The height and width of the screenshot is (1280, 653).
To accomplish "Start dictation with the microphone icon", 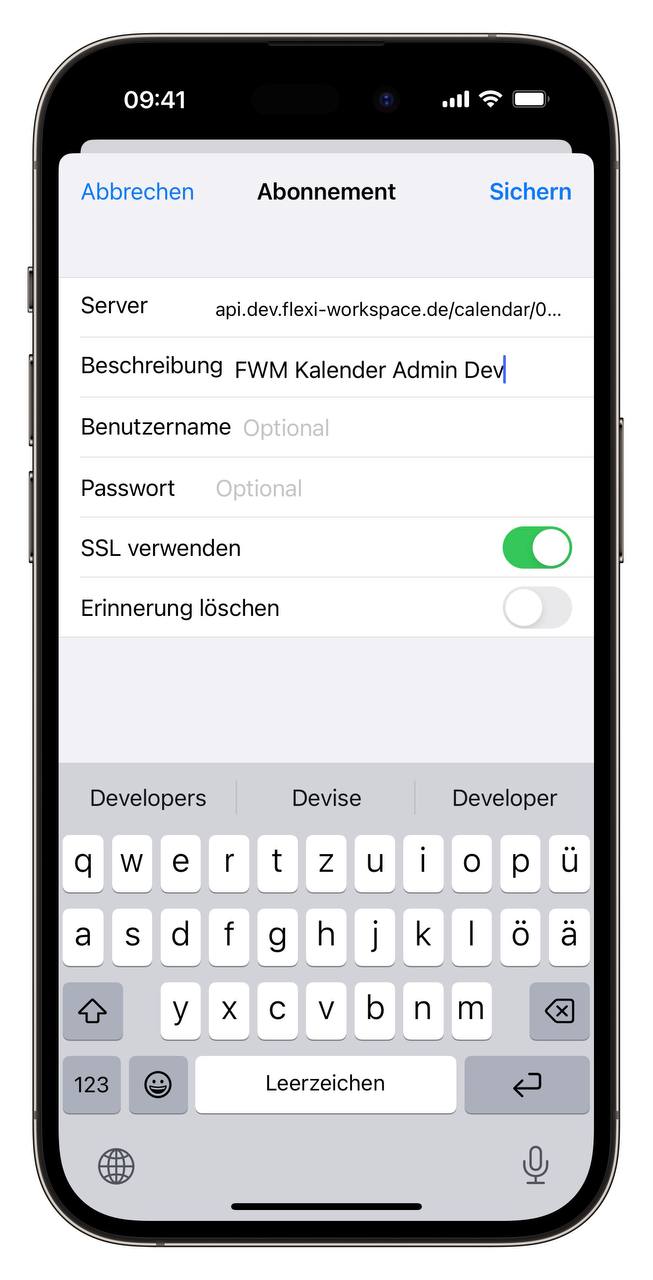I will click(535, 1165).
